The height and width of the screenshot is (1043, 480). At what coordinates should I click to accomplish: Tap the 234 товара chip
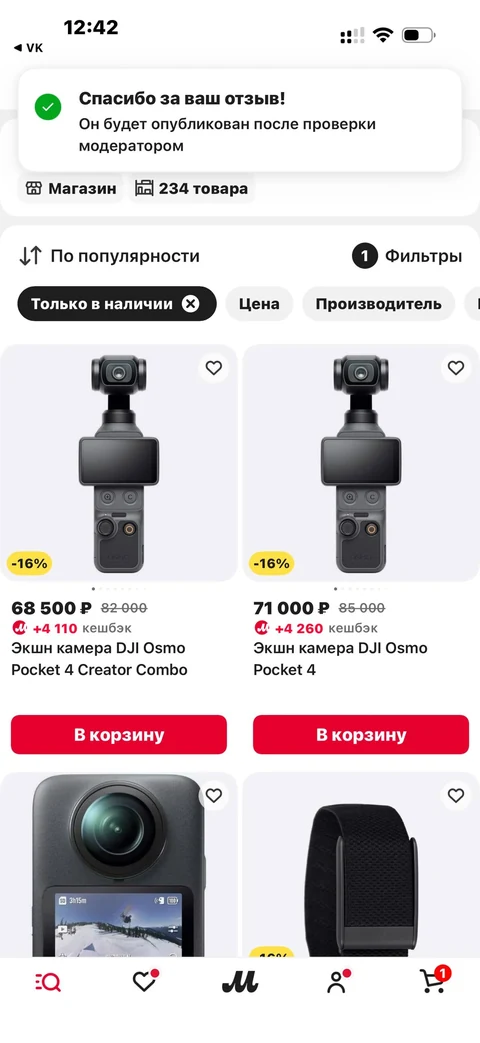(x=191, y=188)
